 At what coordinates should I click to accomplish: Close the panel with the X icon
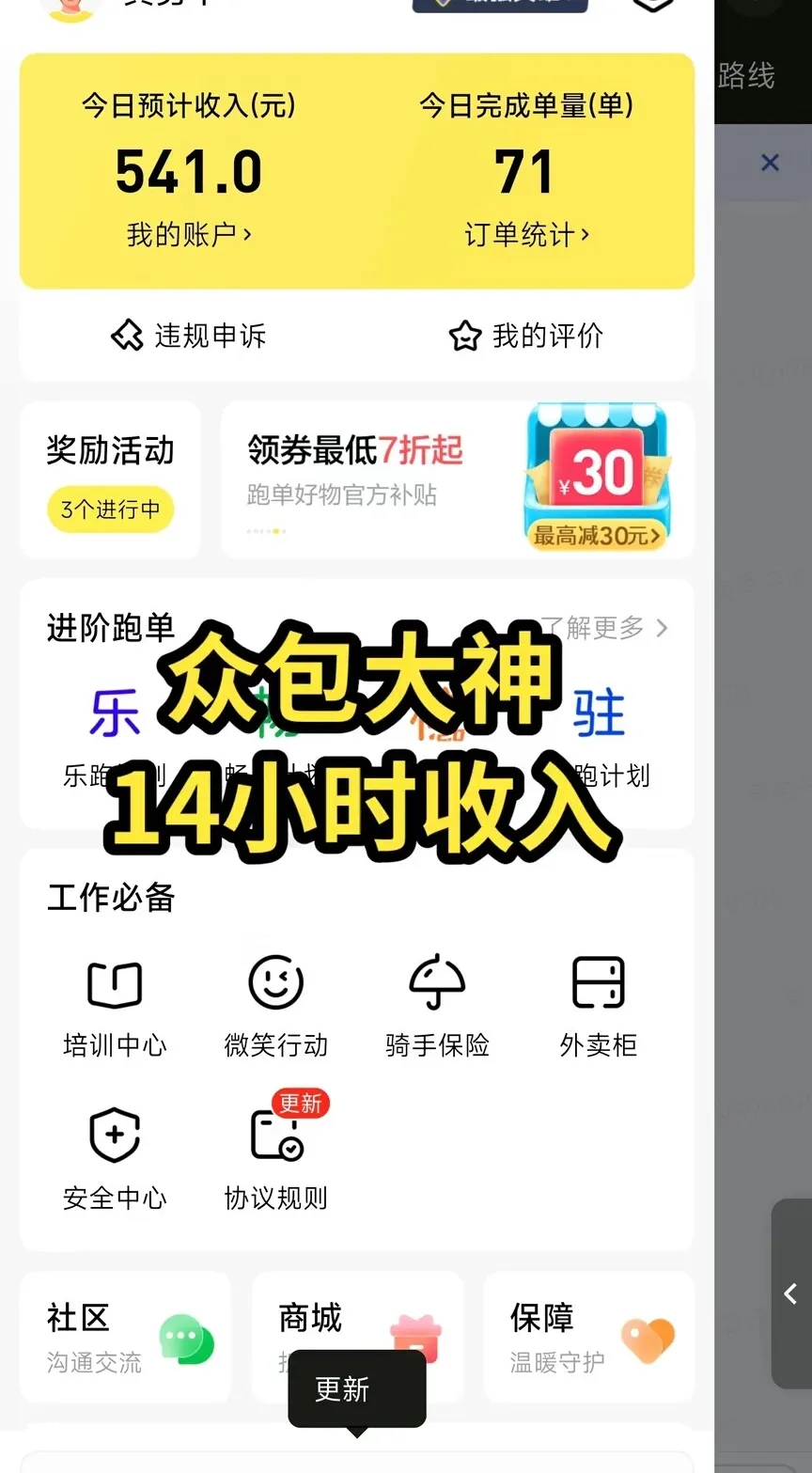click(770, 163)
